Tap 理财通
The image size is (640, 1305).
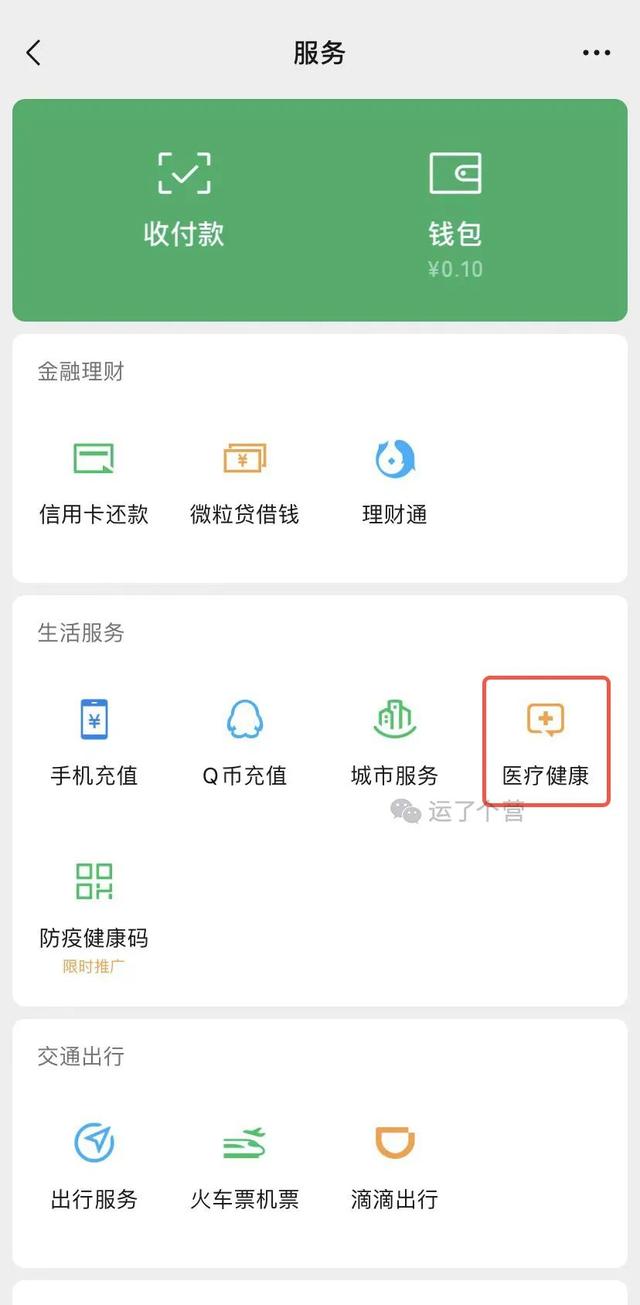click(x=395, y=486)
